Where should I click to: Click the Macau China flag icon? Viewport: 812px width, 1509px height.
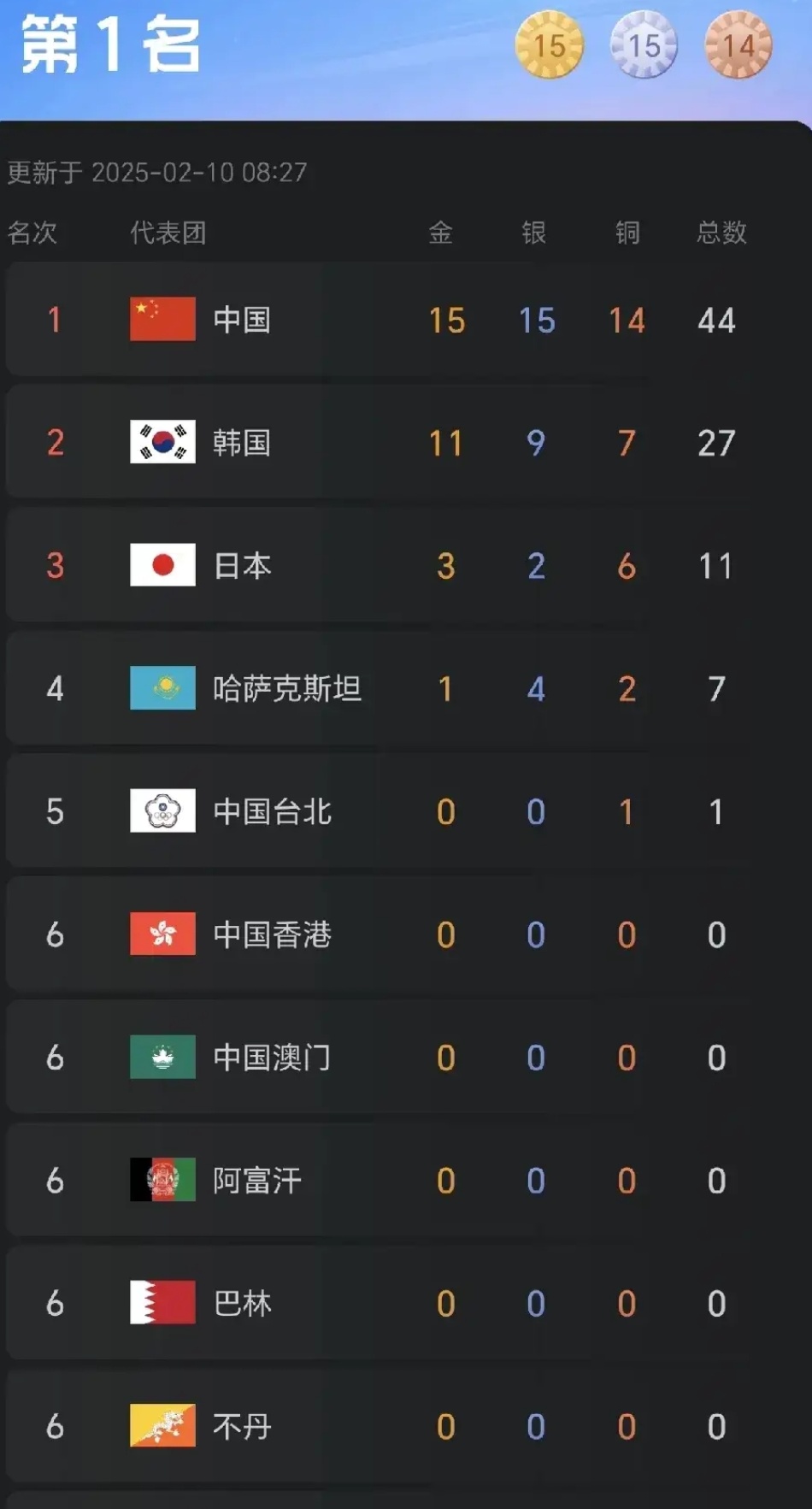point(162,1058)
